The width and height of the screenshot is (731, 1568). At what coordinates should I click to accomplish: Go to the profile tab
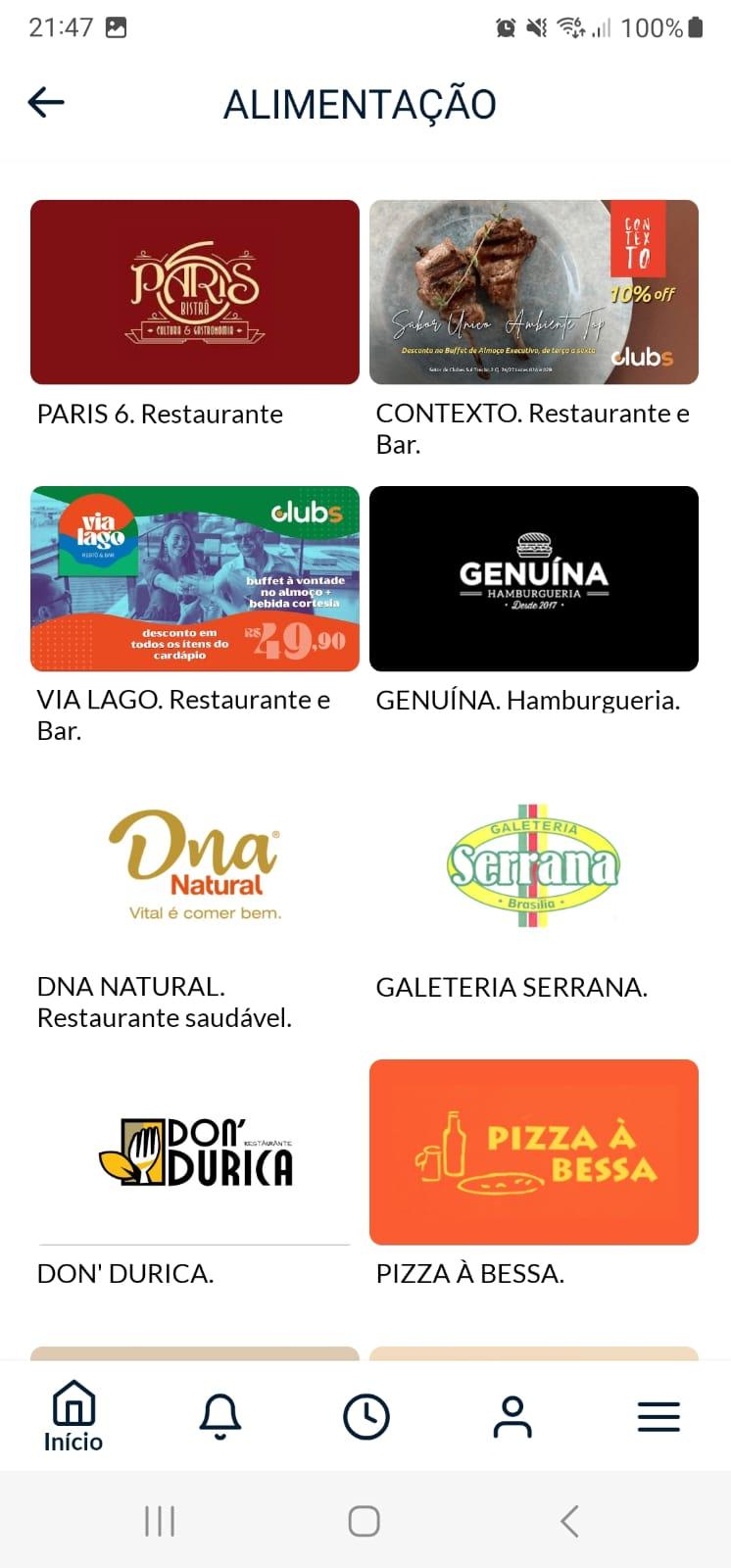click(512, 1416)
